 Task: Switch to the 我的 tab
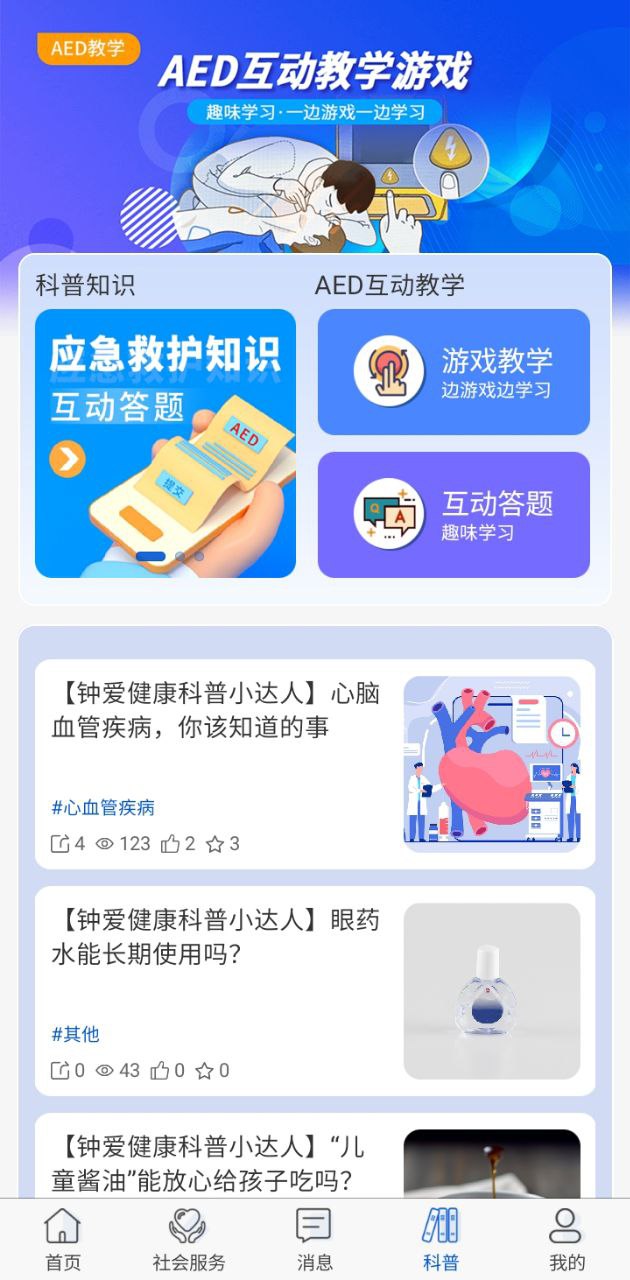pyautogui.click(x=566, y=1240)
